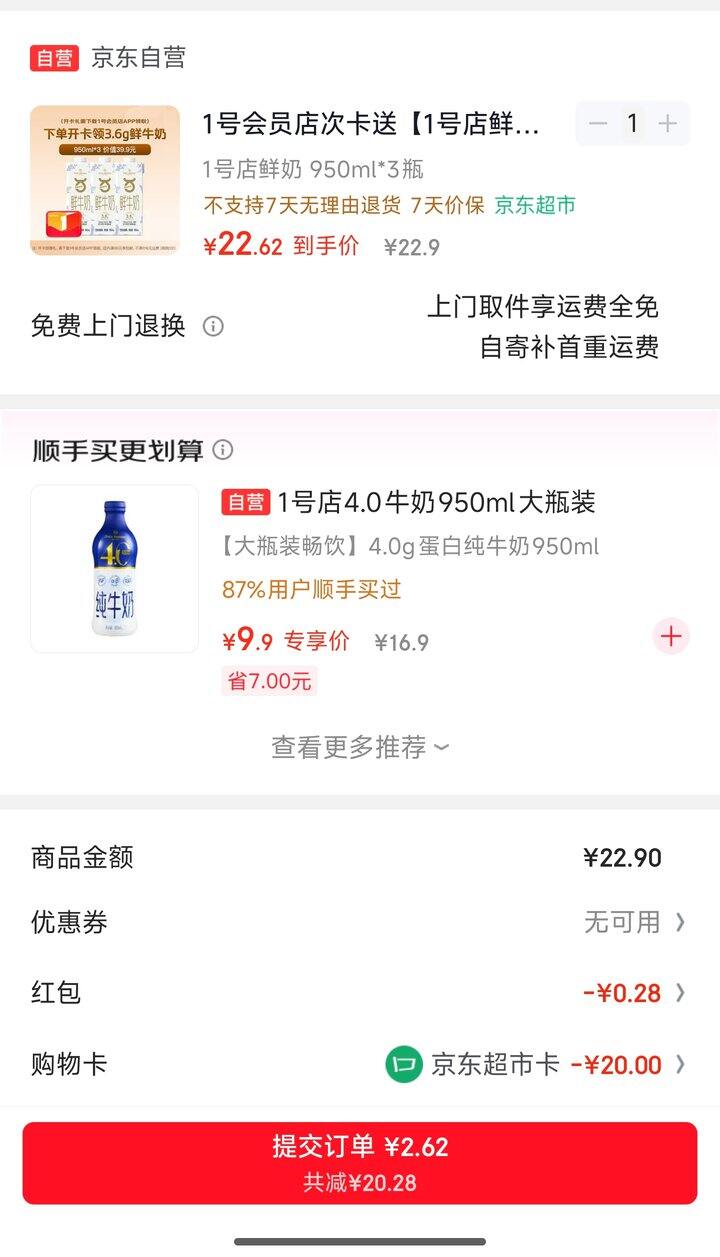Expand the 购物卡 payment options
Viewport: 720px width, 1257px height.
tap(683, 1064)
